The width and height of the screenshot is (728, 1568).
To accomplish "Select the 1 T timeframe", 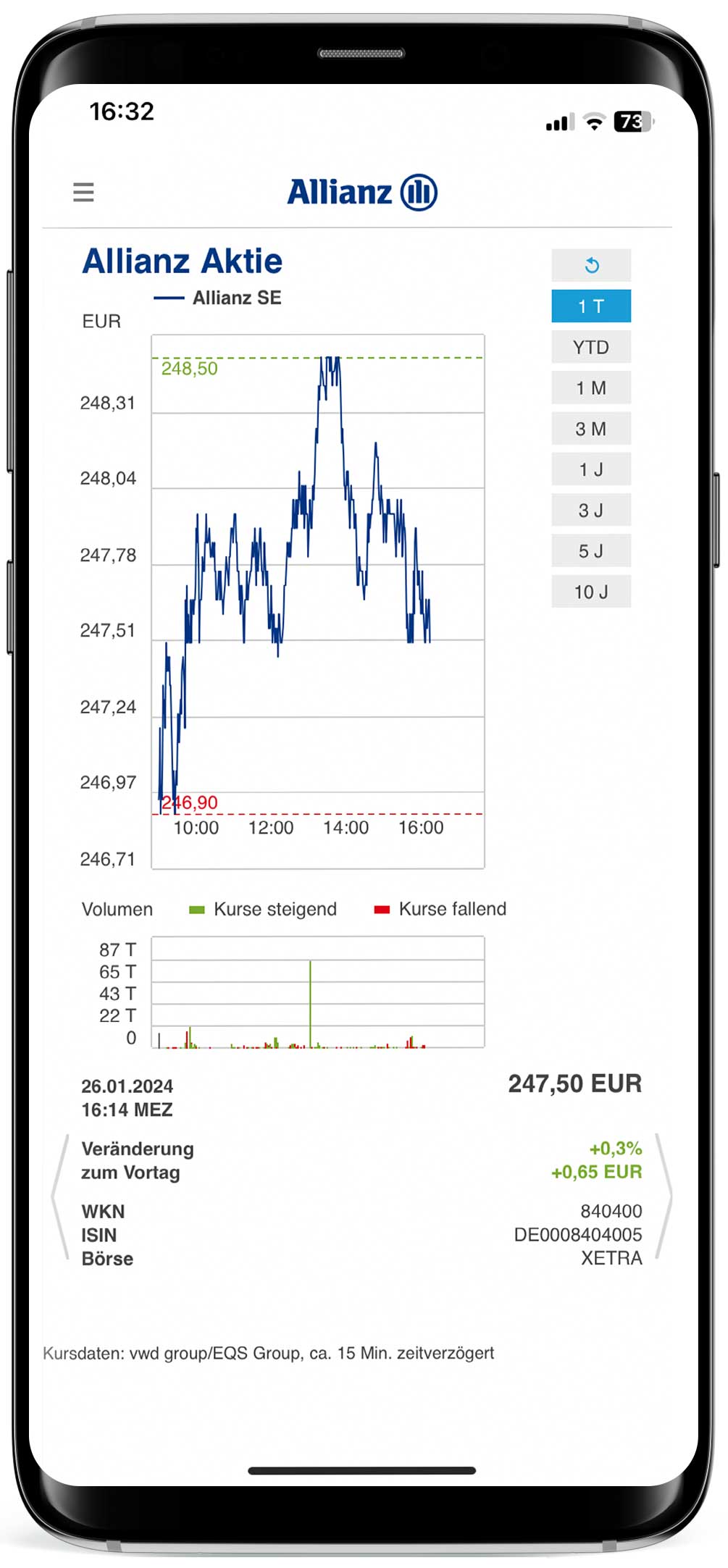I will [592, 306].
